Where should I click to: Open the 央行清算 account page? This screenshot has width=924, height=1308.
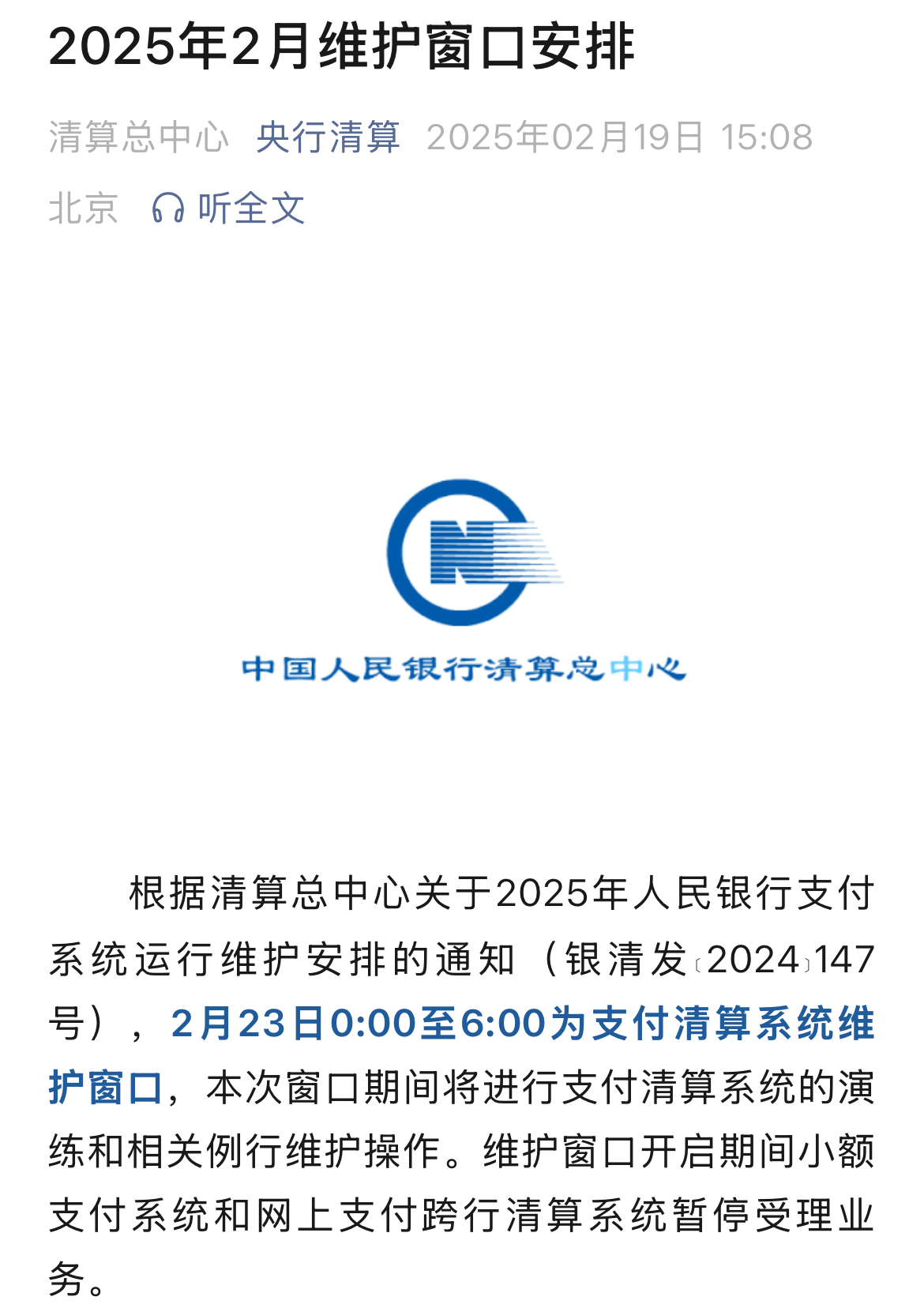coord(328,137)
